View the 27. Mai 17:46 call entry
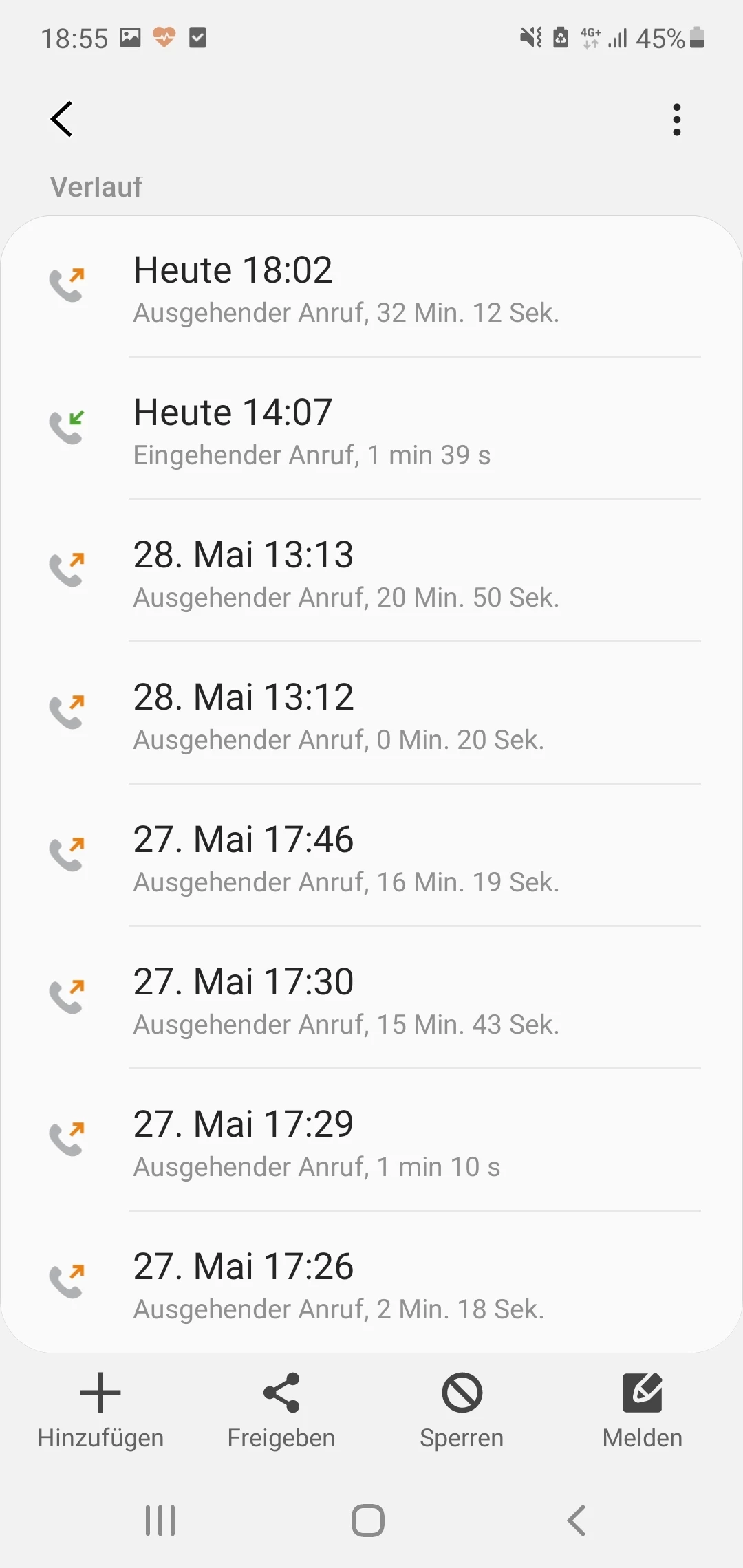The width and height of the screenshot is (743, 1568). click(x=371, y=858)
